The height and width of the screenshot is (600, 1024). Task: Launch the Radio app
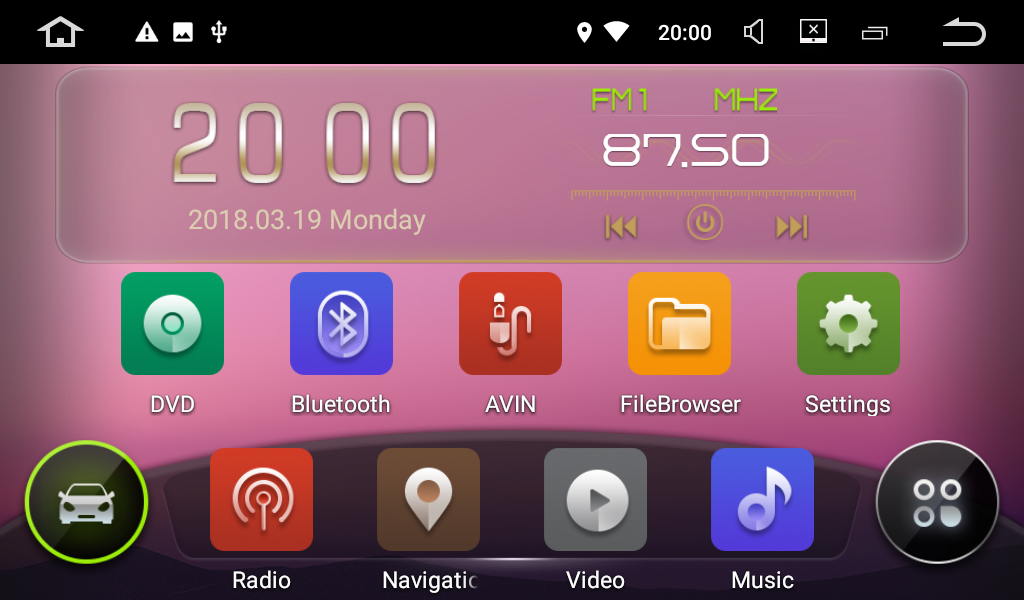point(261,500)
